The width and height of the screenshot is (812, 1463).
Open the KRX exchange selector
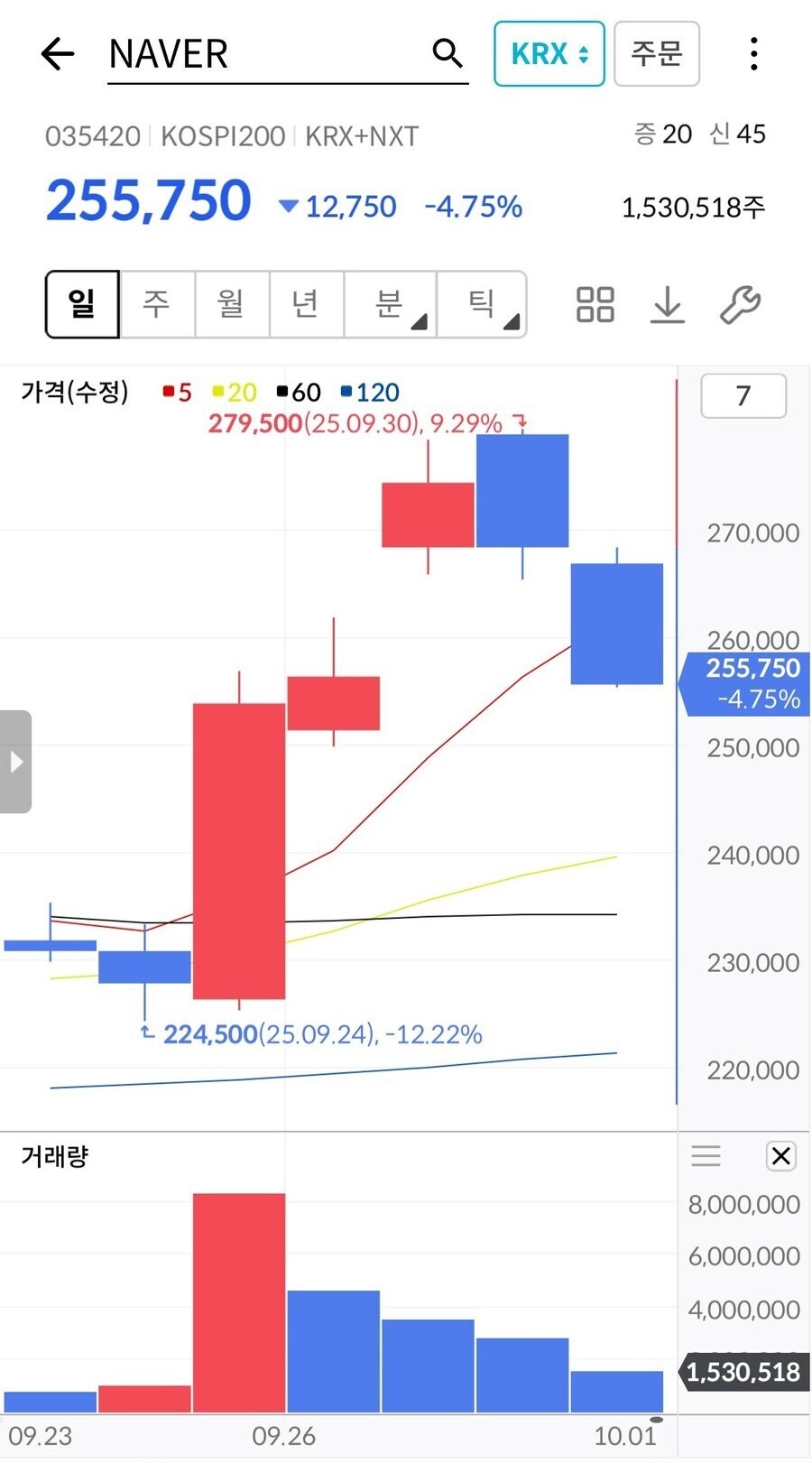point(549,54)
